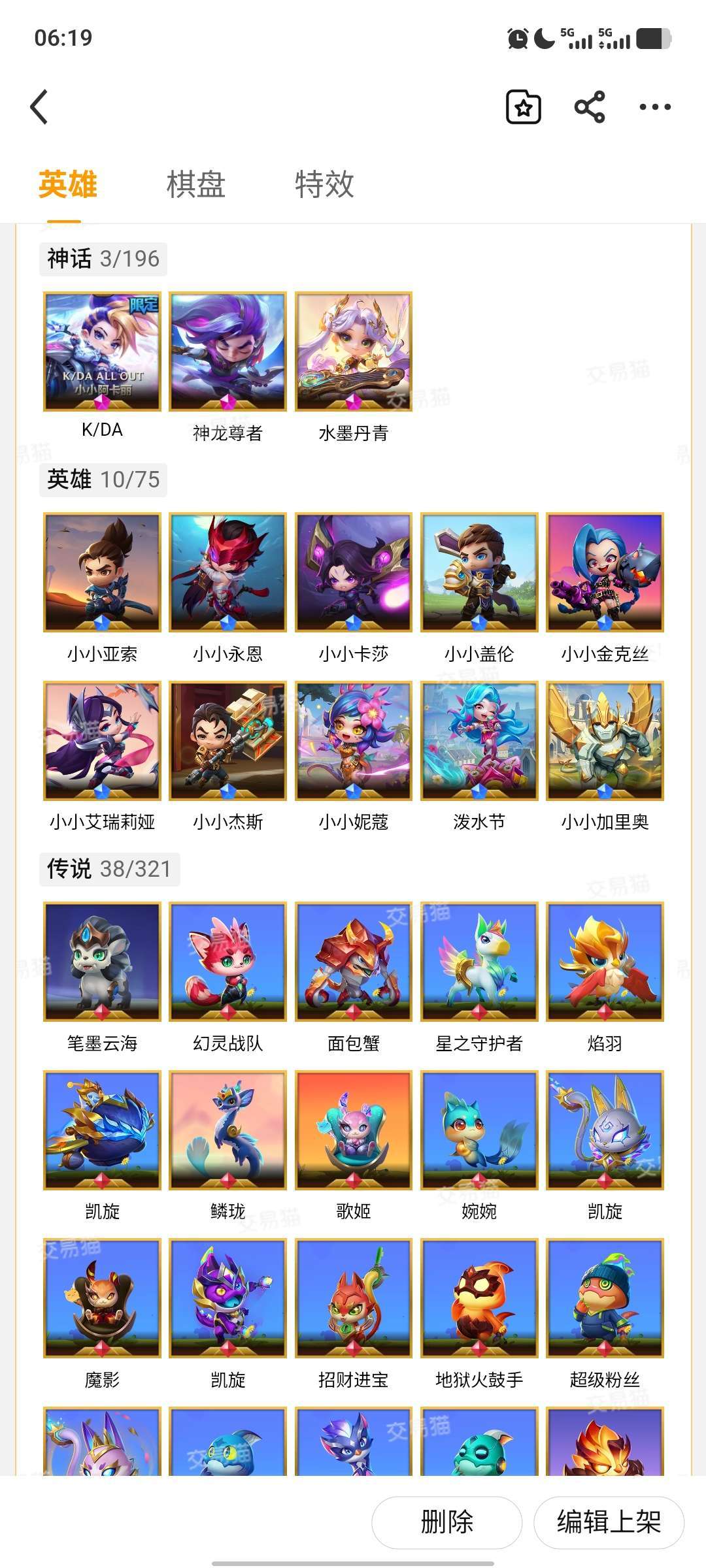Go back using the top-left arrow
The height and width of the screenshot is (1568, 706).
pos(39,107)
